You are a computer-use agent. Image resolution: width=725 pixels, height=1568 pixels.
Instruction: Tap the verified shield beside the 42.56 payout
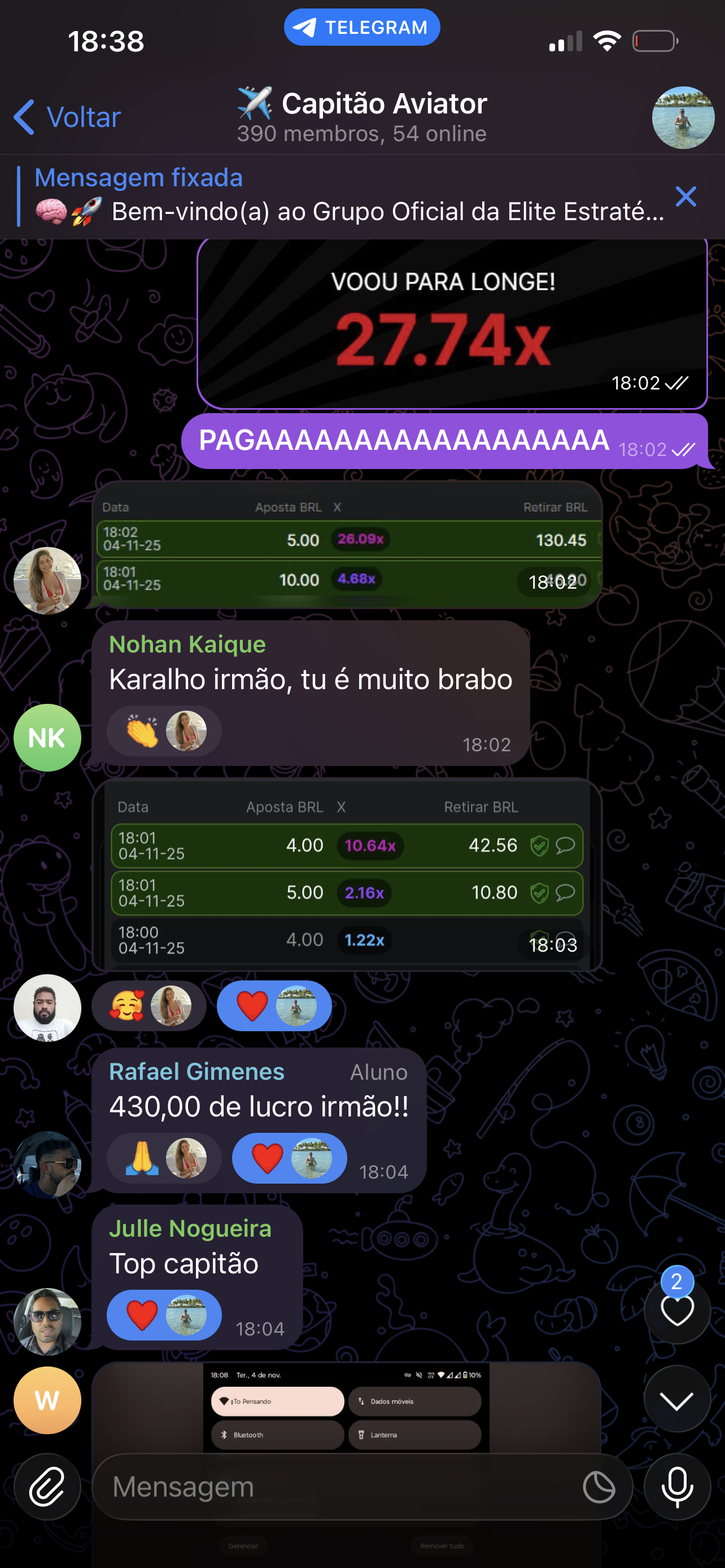[539, 846]
